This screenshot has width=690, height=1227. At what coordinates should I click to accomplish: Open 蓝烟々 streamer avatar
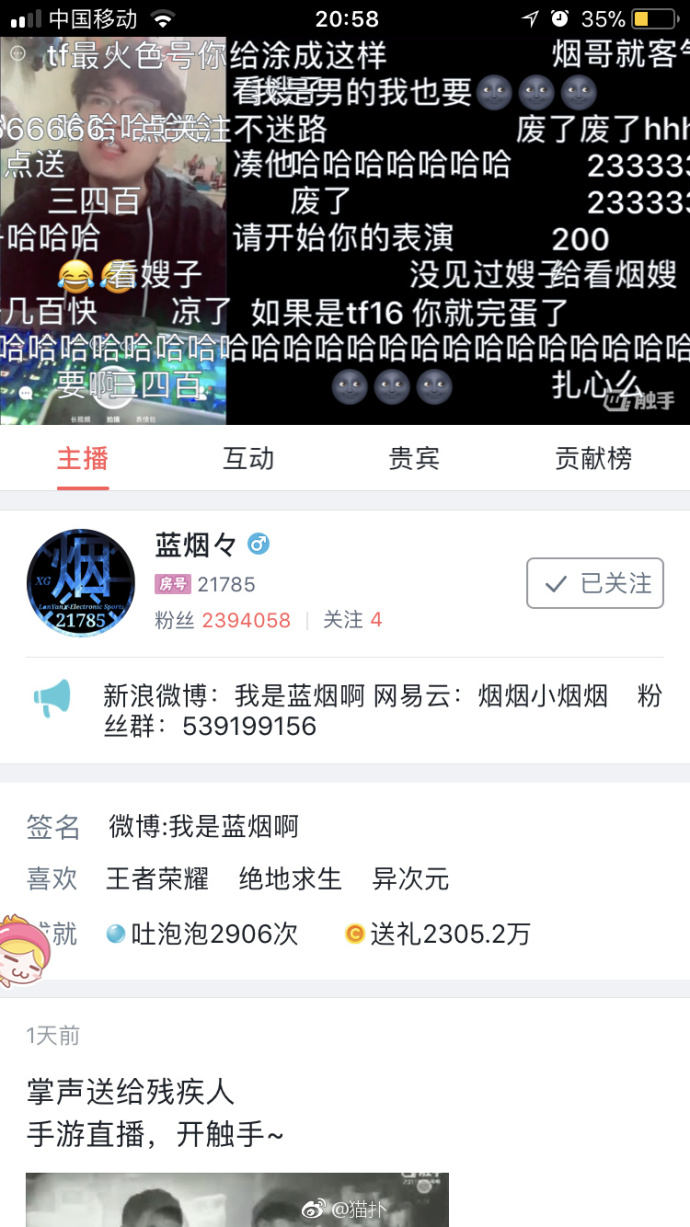[x=81, y=583]
